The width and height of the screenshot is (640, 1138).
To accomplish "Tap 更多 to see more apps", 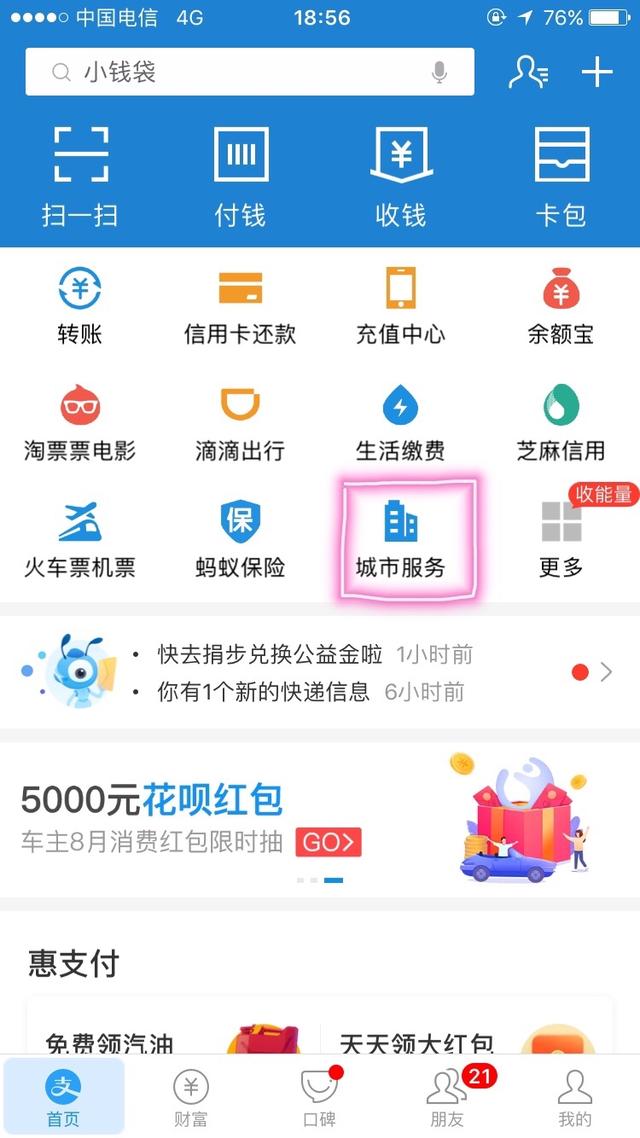I will (x=561, y=539).
